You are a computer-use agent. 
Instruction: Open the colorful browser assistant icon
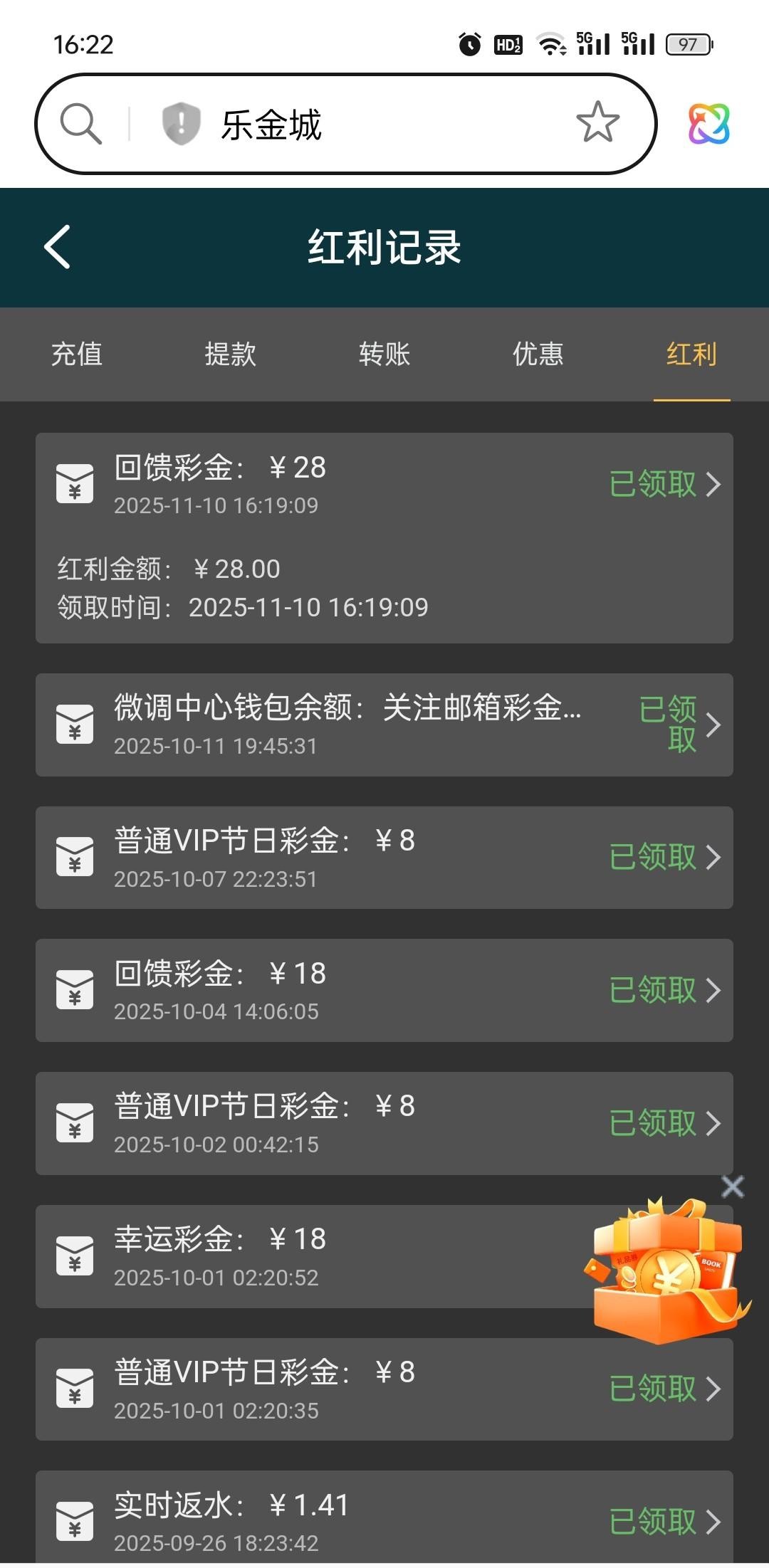click(x=708, y=124)
